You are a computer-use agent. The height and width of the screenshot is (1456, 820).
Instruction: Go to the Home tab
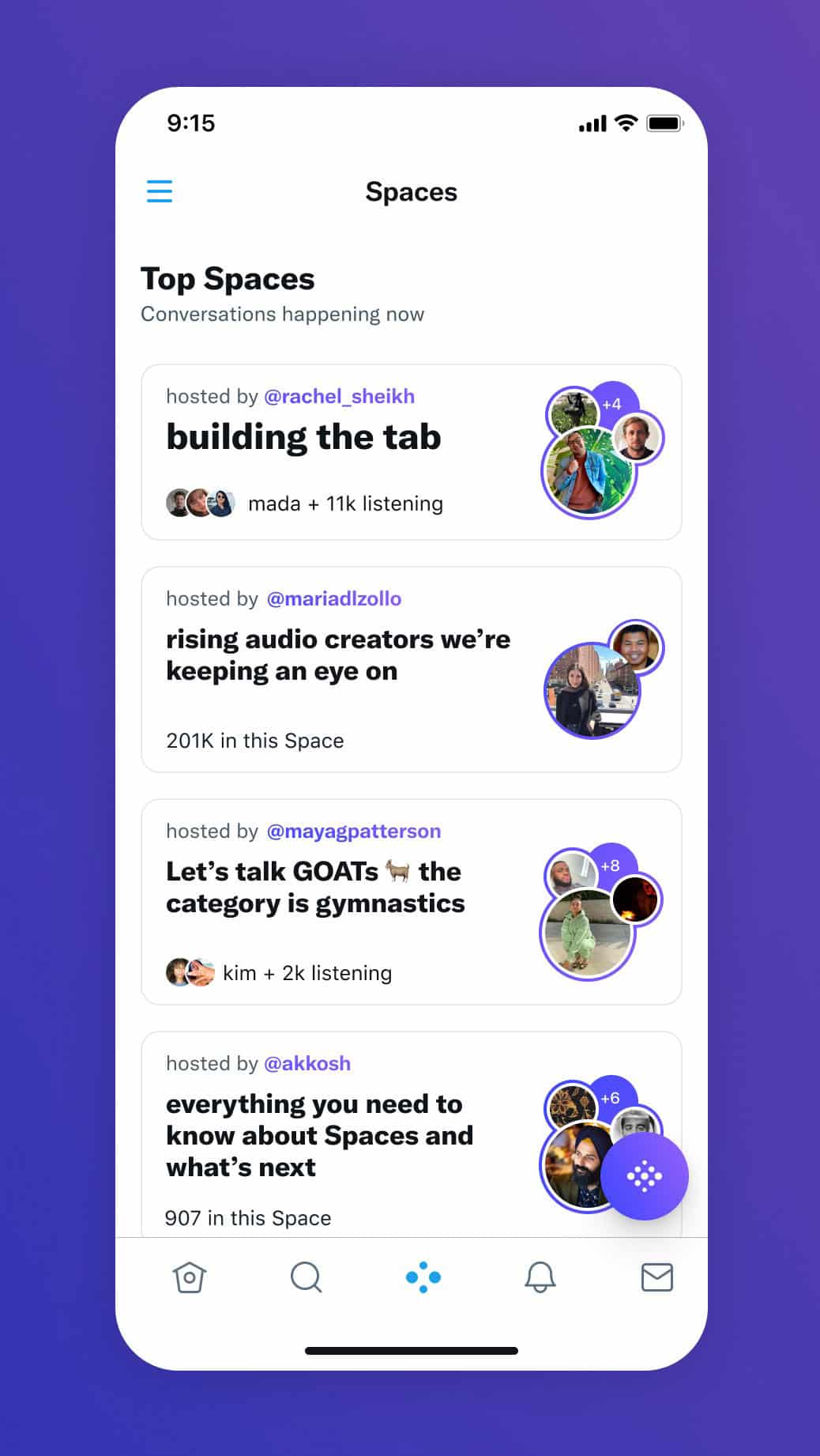(190, 1277)
